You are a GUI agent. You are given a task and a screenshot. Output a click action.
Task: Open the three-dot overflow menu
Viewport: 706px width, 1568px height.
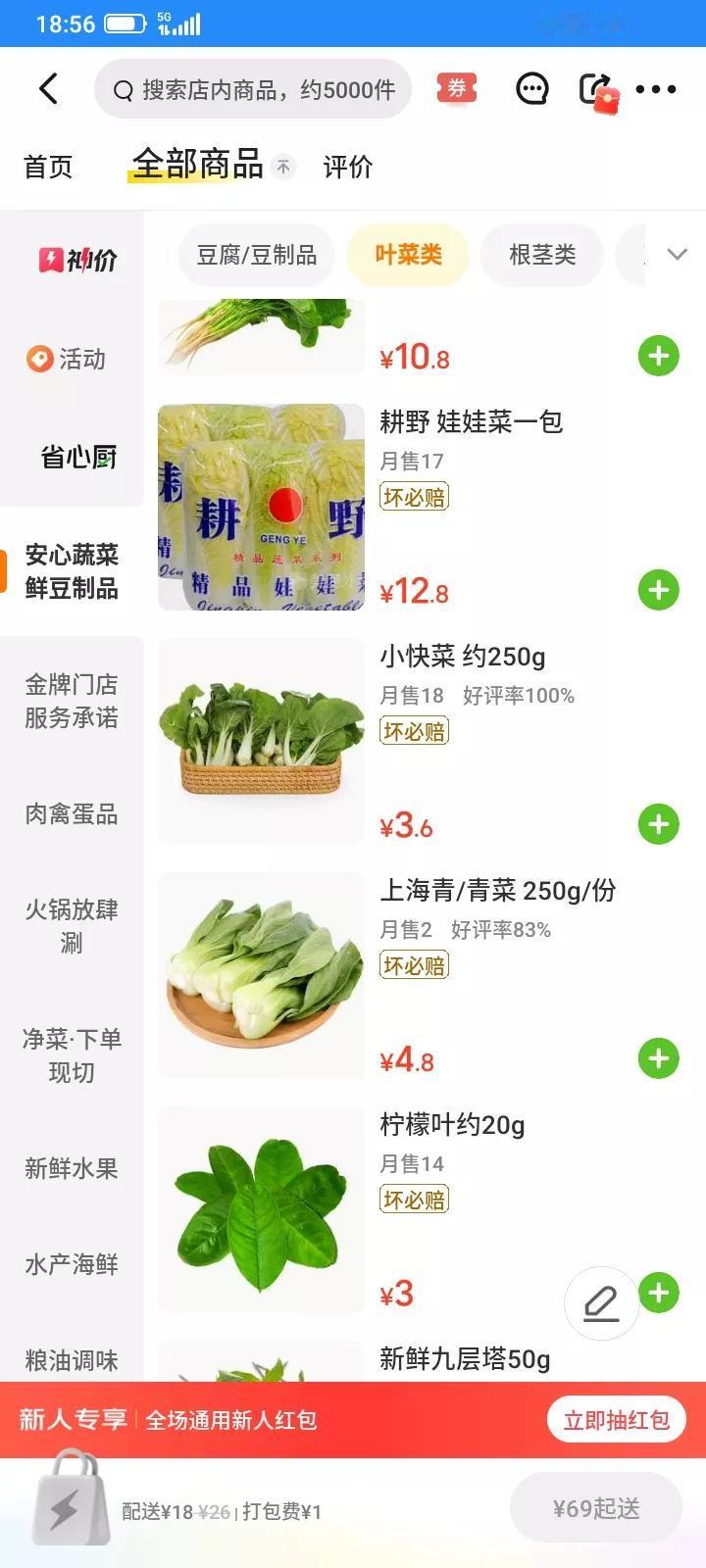656,89
